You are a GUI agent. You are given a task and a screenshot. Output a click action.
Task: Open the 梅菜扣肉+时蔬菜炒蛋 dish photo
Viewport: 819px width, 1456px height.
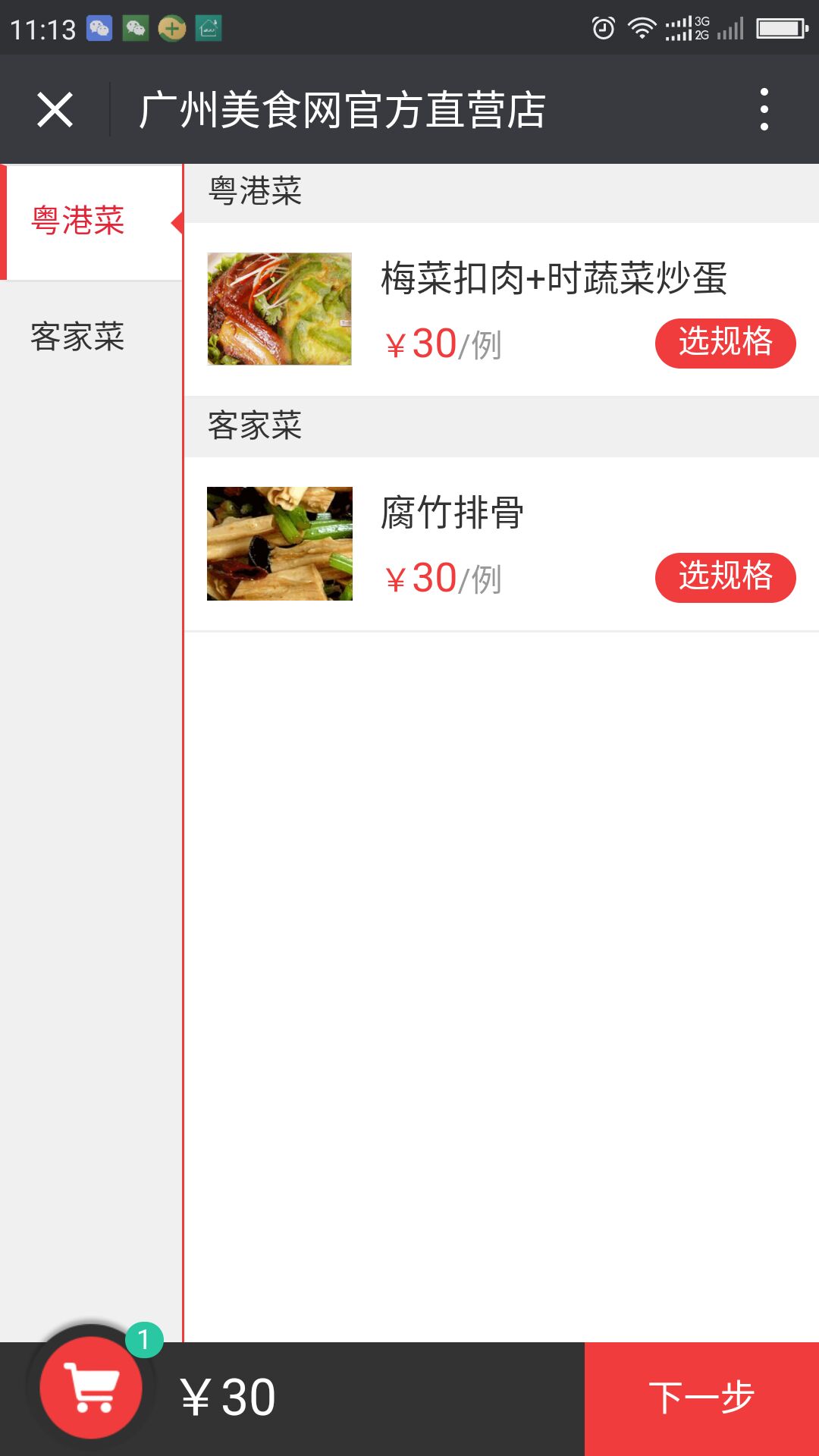point(279,309)
